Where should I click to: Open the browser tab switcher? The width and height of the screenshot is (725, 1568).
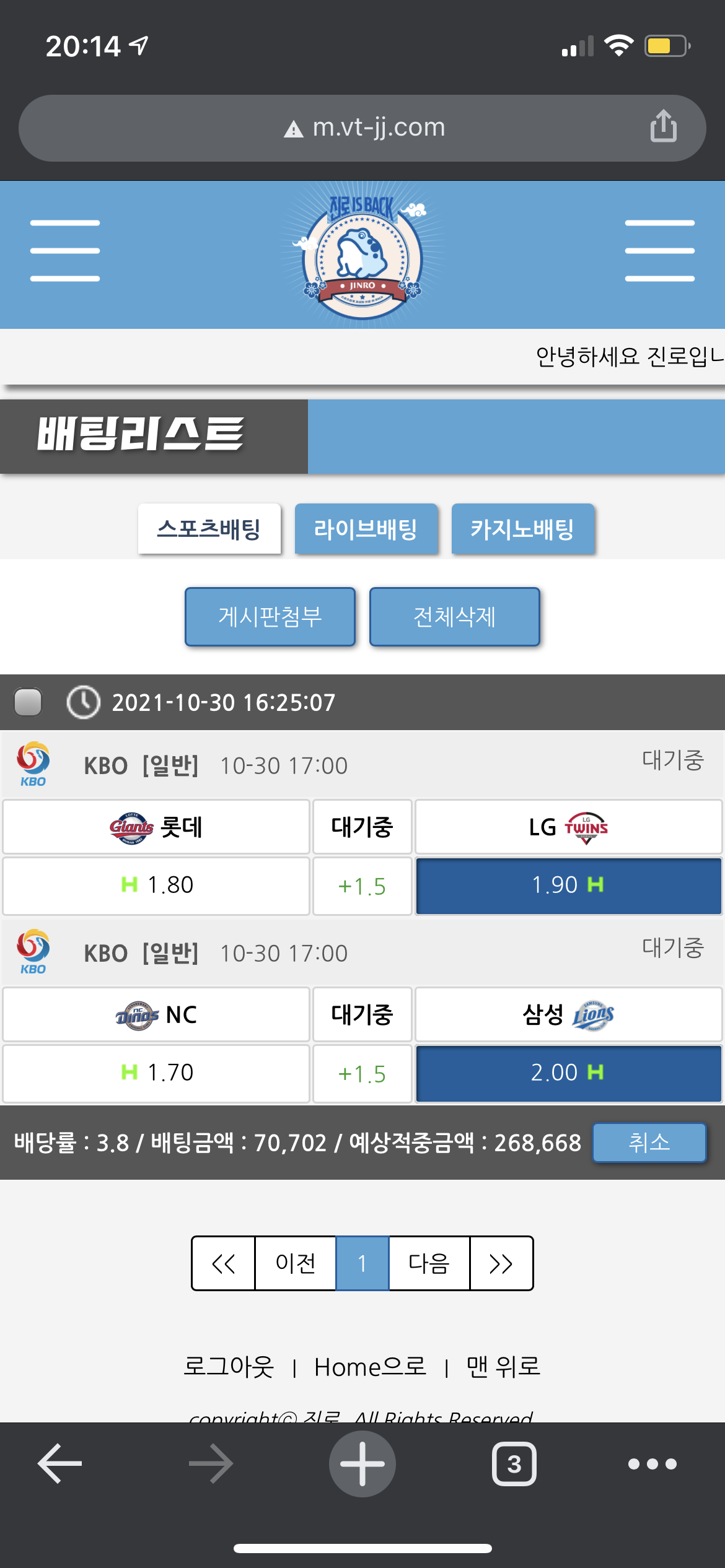tap(514, 1464)
